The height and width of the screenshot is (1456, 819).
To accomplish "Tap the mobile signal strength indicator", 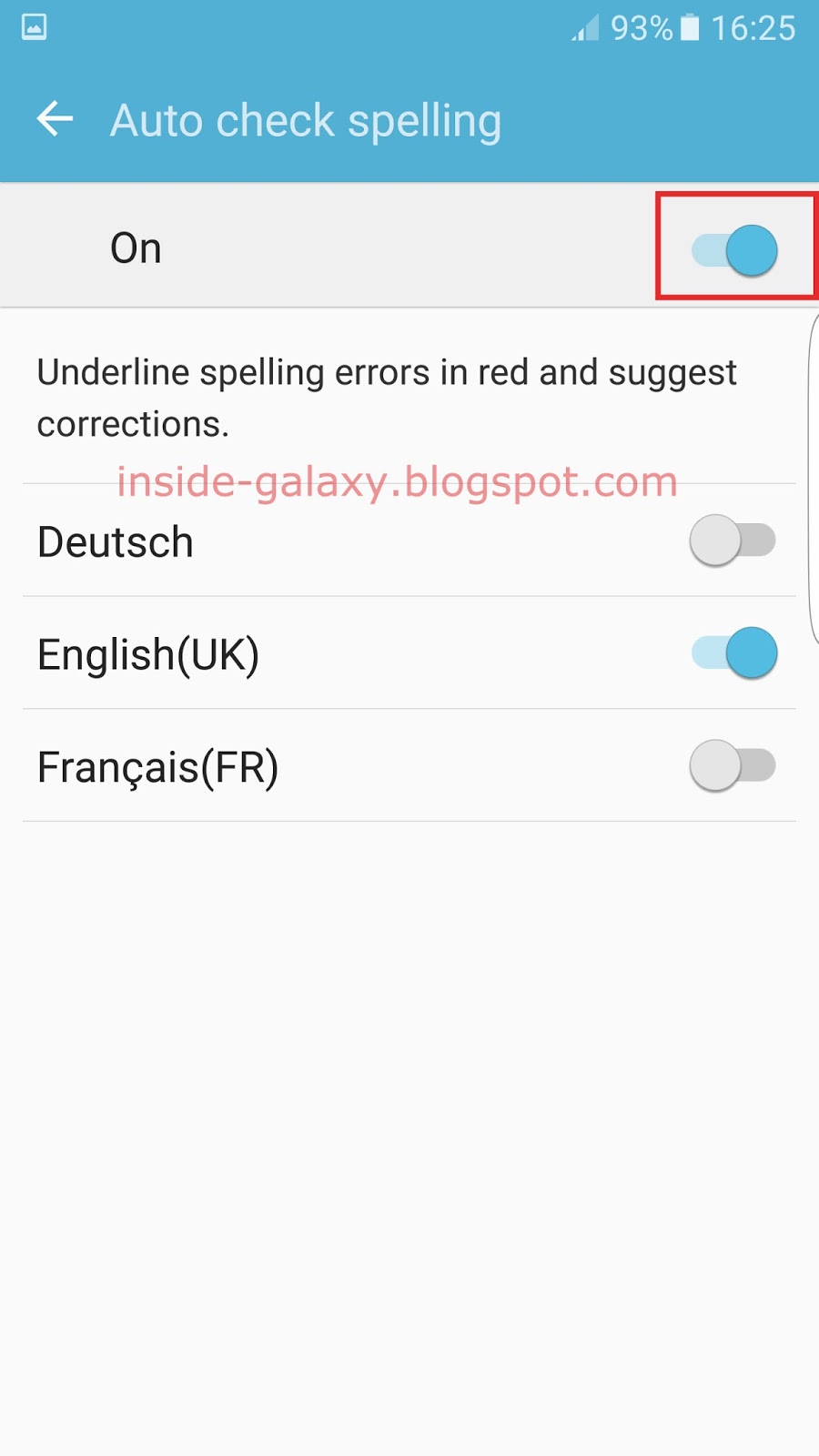I will tap(585, 27).
